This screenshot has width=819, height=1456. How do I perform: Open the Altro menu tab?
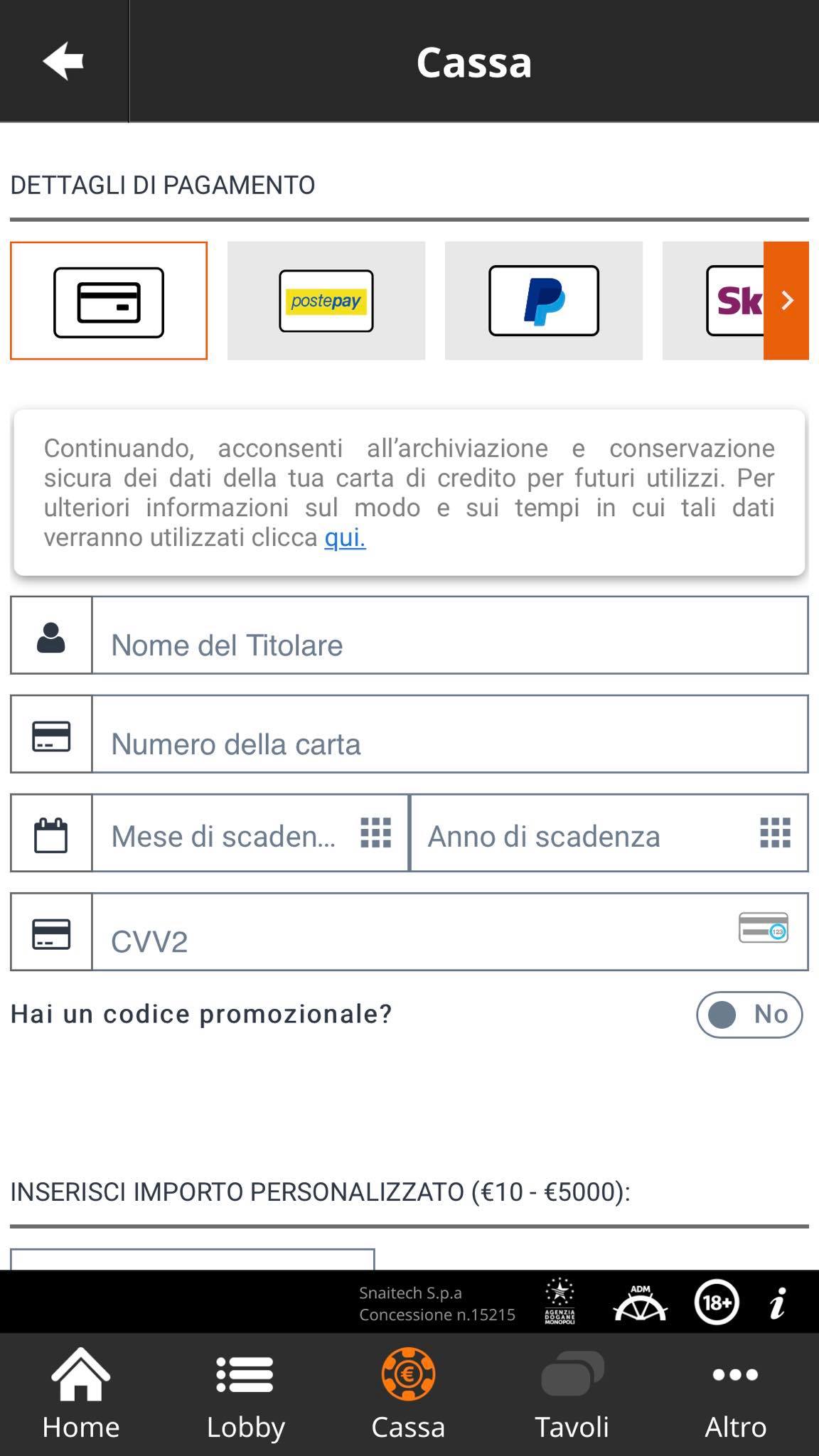pos(736,1394)
